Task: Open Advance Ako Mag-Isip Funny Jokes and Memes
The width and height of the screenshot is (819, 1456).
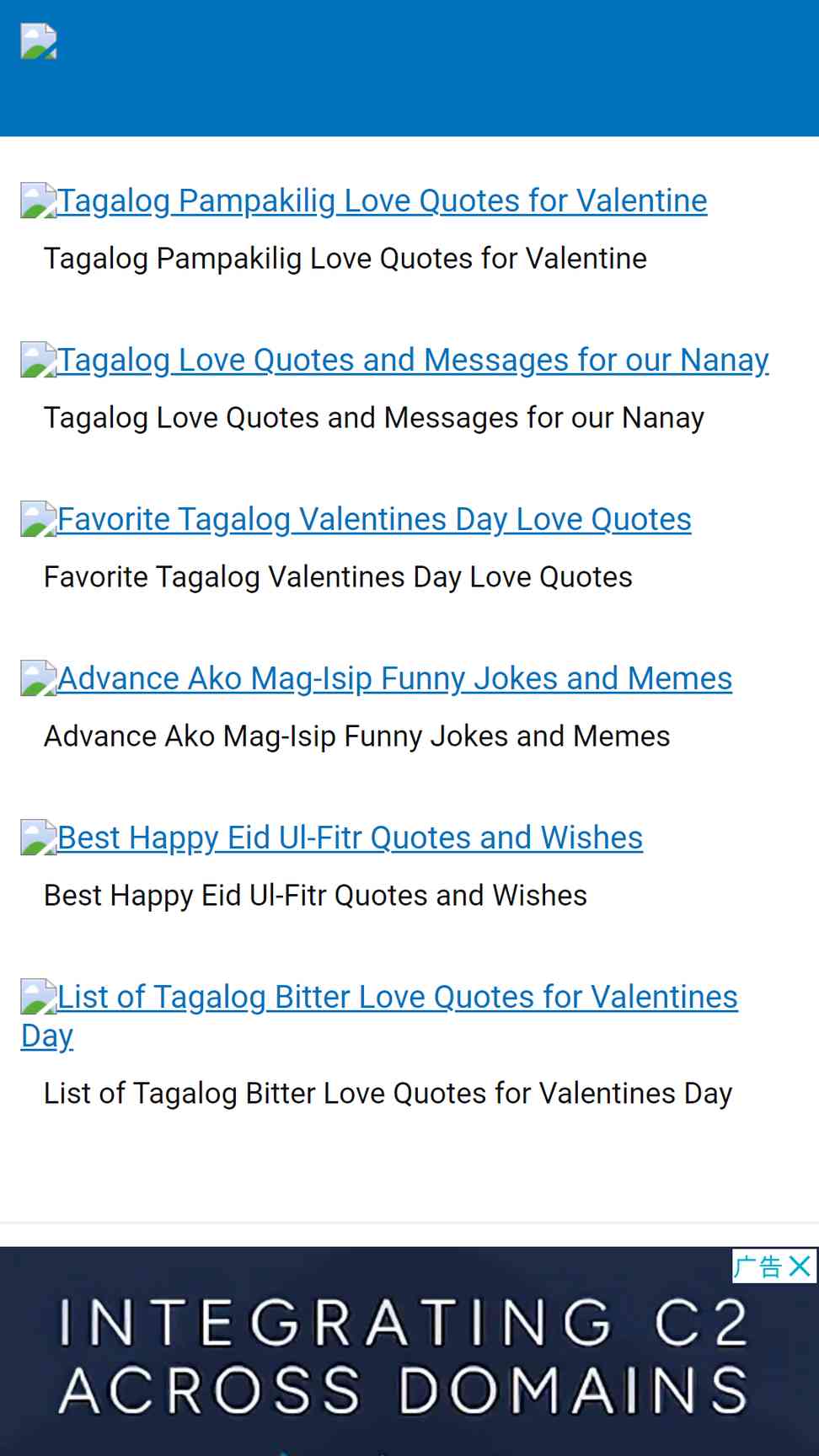Action: pos(377,679)
